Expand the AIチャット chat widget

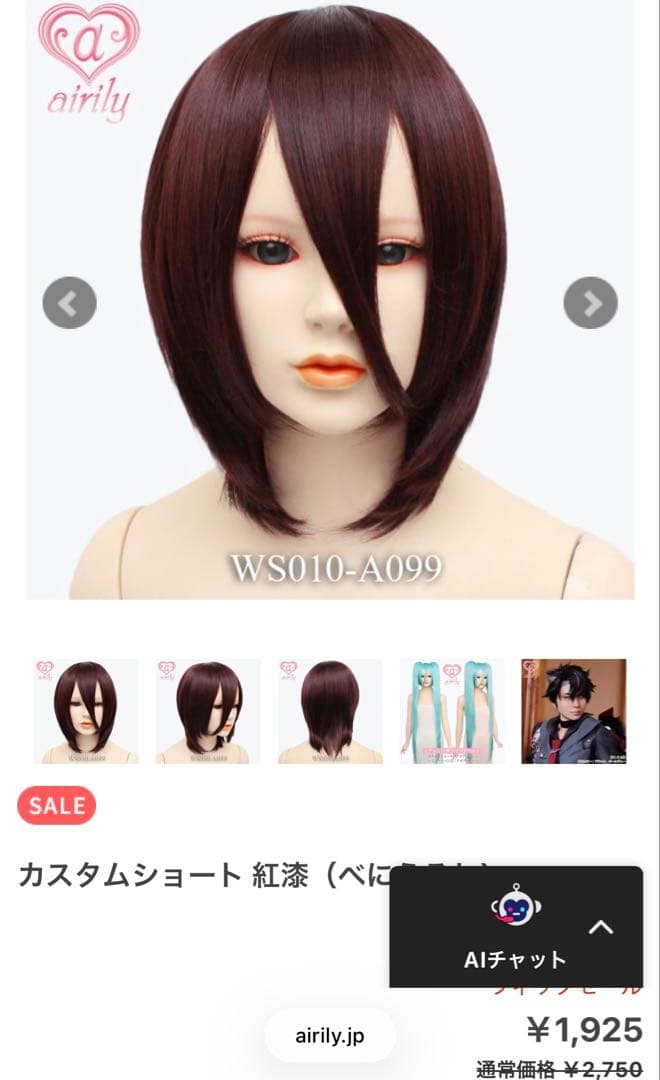pos(600,927)
